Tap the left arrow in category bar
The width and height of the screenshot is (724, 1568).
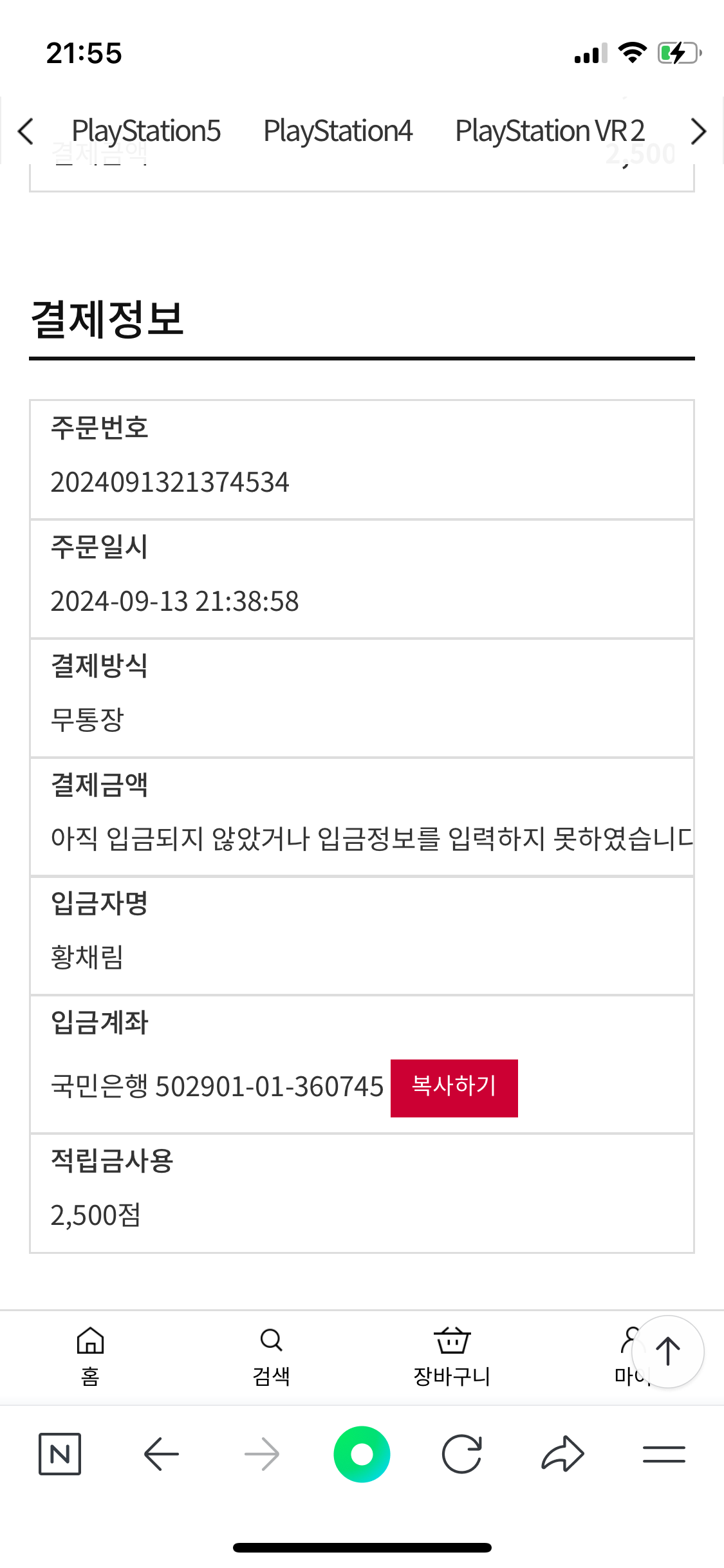coord(26,131)
